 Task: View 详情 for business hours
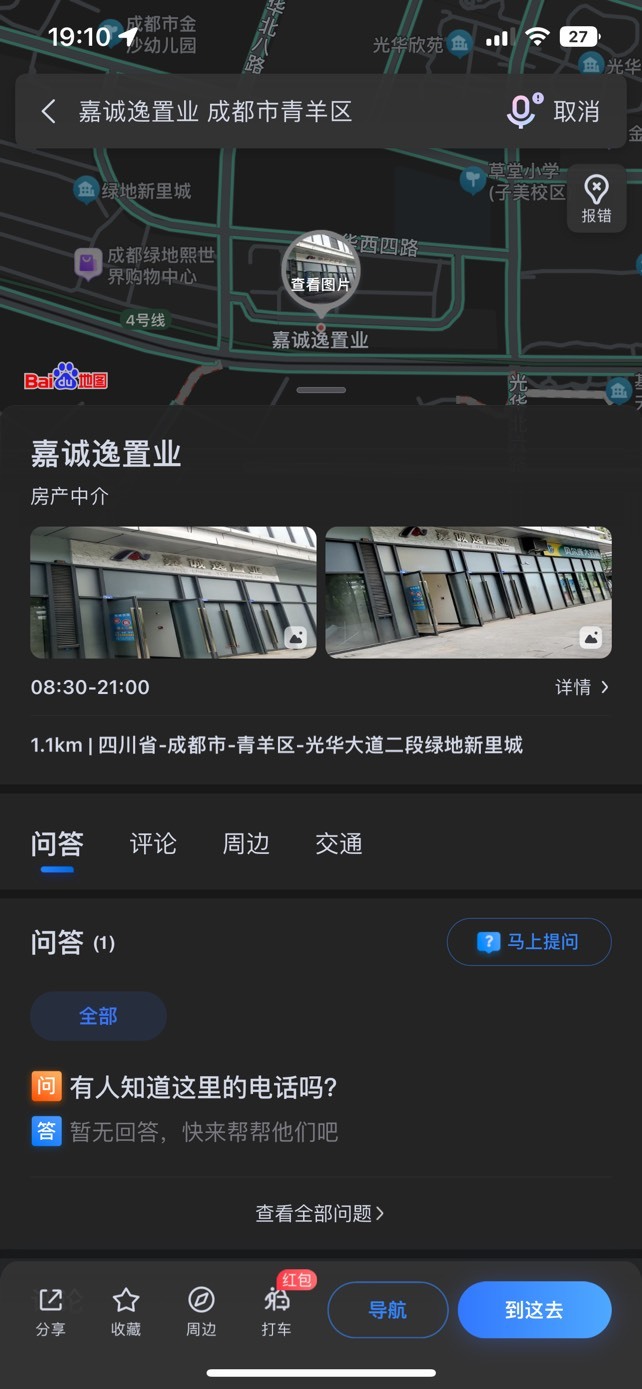(x=583, y=687)
